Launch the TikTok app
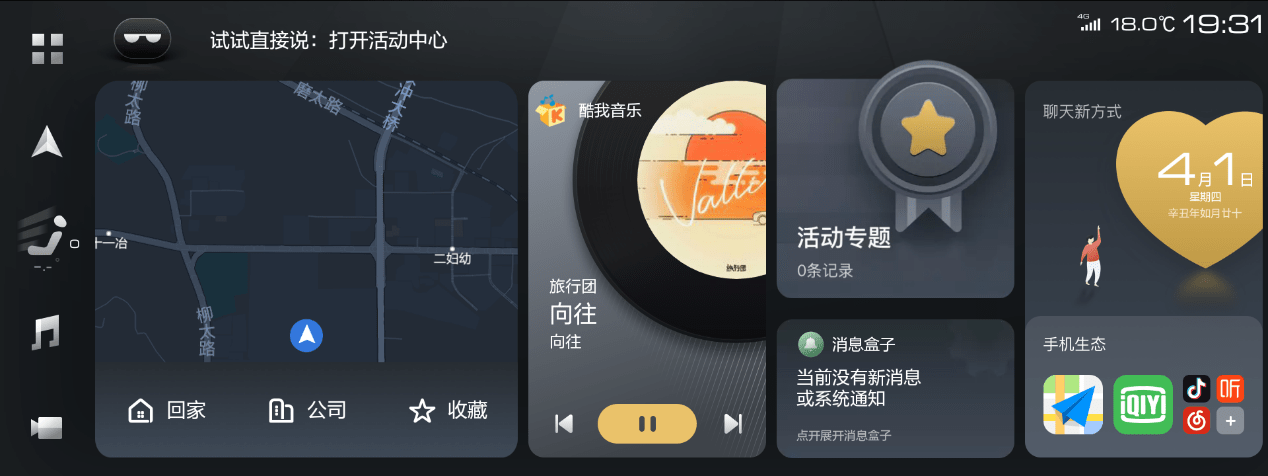Image resolution: width=1268 pixels, height=476 pixels. coord(1196,388)
